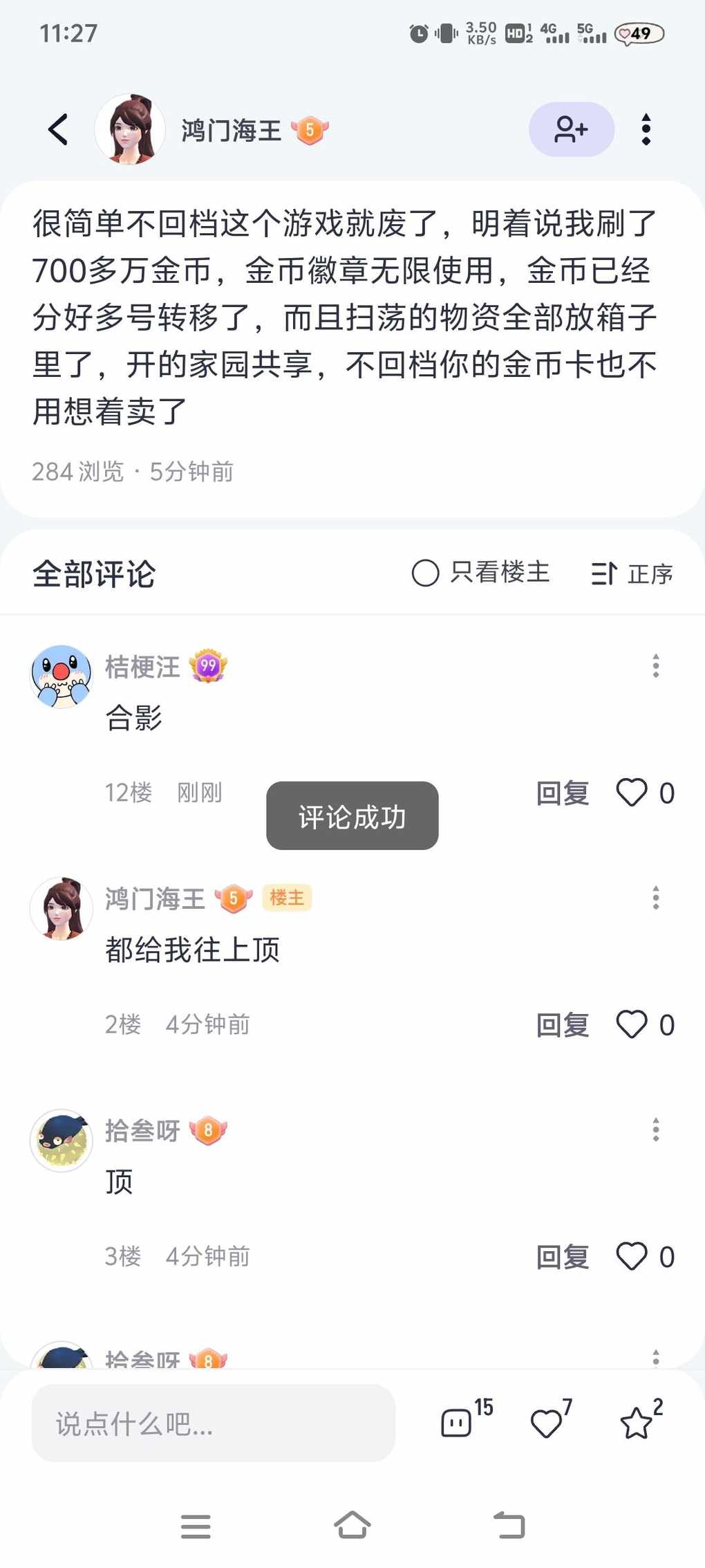705x1568 pixels.
Task: Open 鸿门海王's profile avatar in header
Action: pos(130,129)
